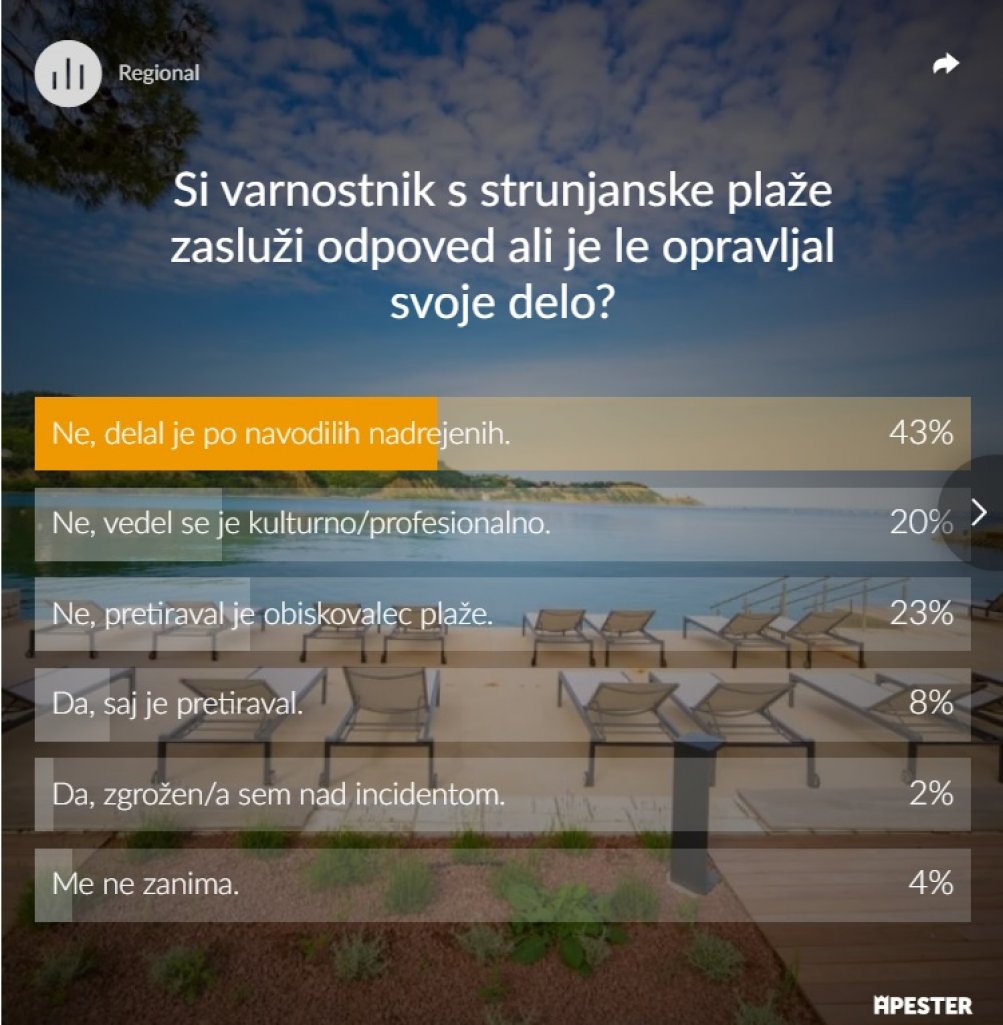
Task: Go to the next poll with the arrow
Action: point(979,512)
